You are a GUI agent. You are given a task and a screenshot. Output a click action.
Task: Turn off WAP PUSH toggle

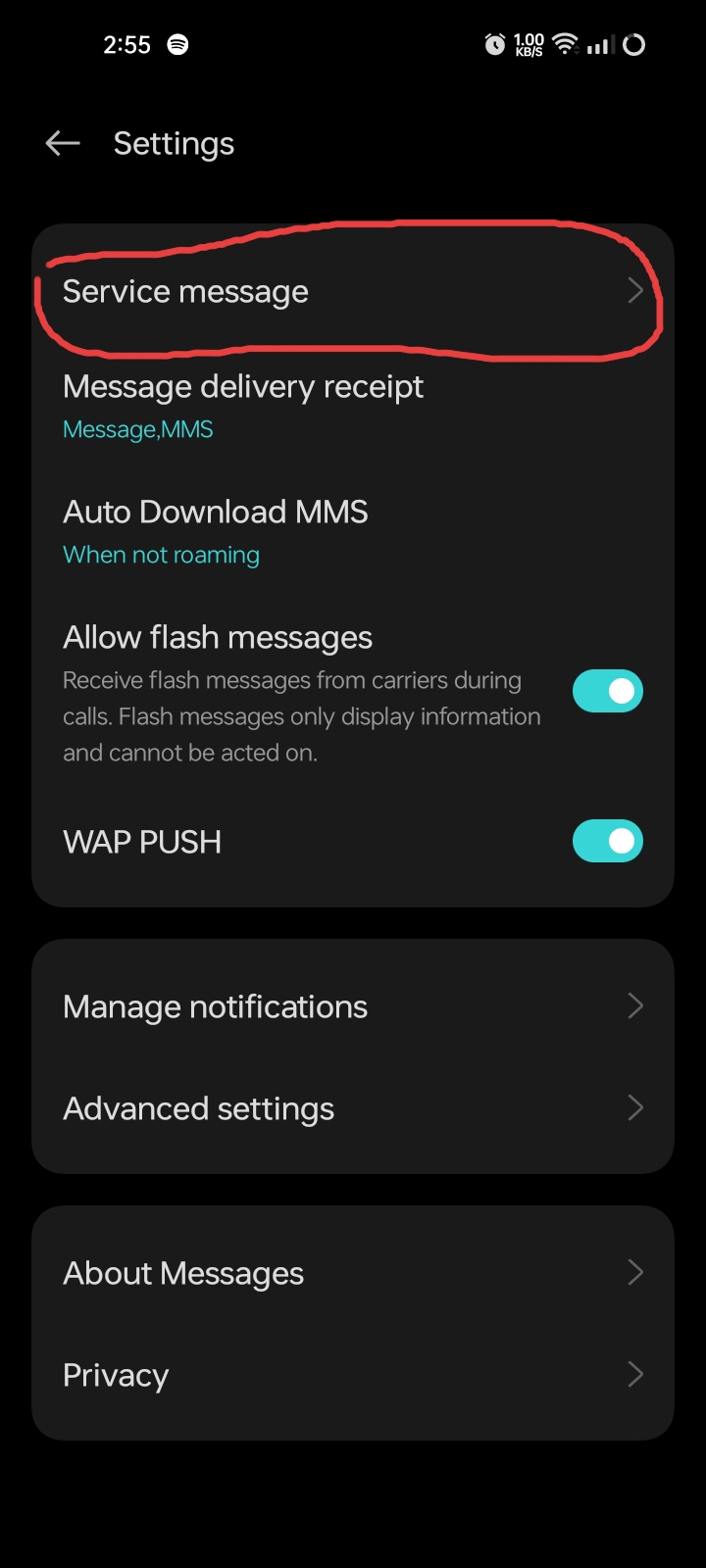click(x=607, y=841)
